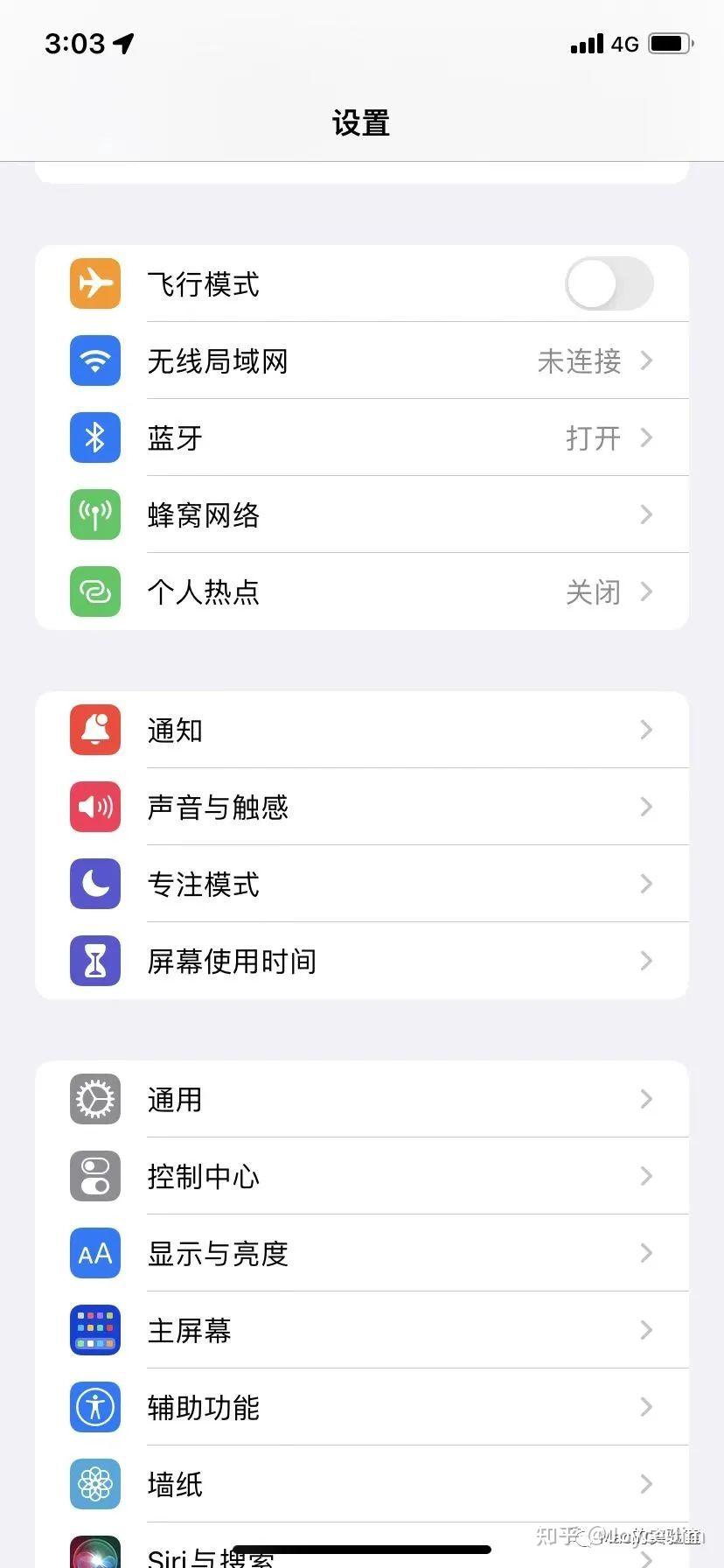This screenshot has height=1568, width=724.
Task: Open 专注模式 focus settings
Action: (362, 884)
